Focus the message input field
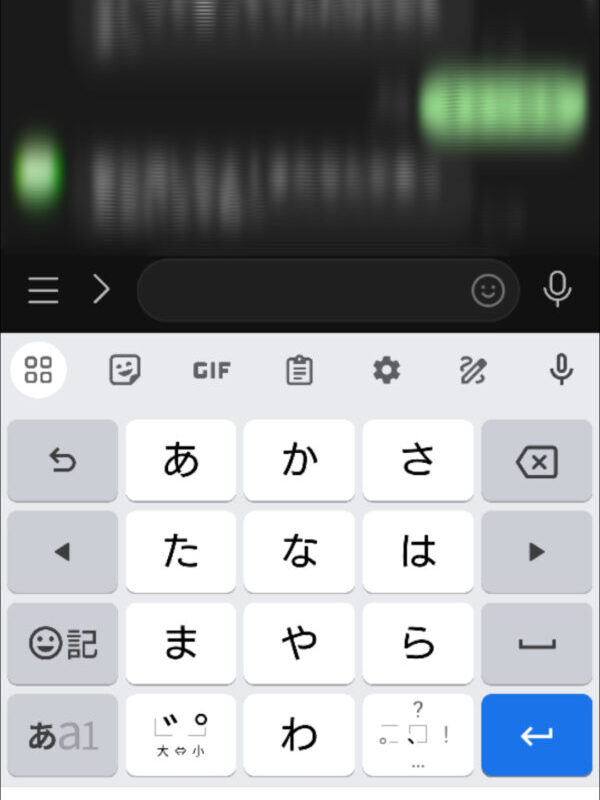Viewport: 600px width, 800px height. [300, 291]
